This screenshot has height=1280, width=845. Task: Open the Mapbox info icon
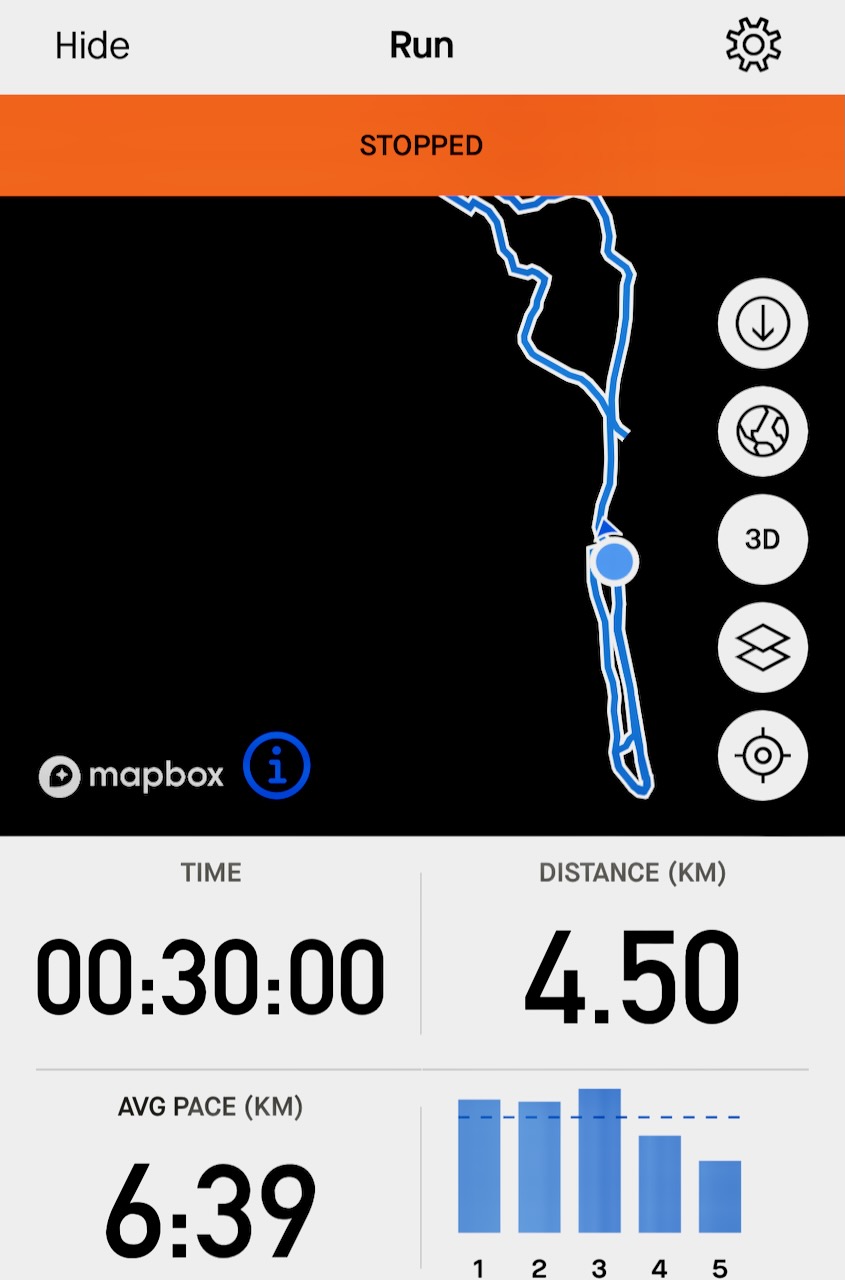(x=277, y=766)
